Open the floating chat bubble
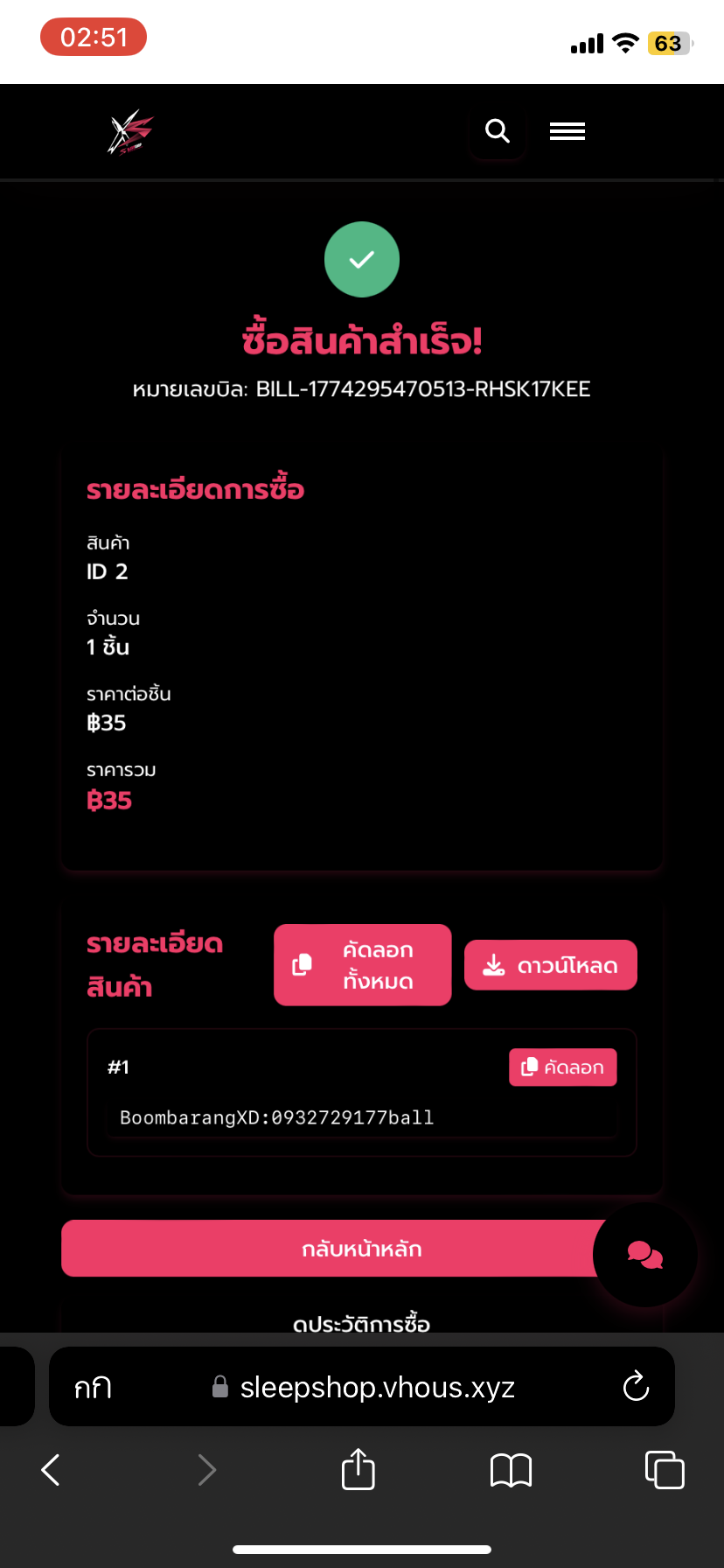This screenshot has width=724, height=1568. pyautogui.click(x=645, y=1255)
